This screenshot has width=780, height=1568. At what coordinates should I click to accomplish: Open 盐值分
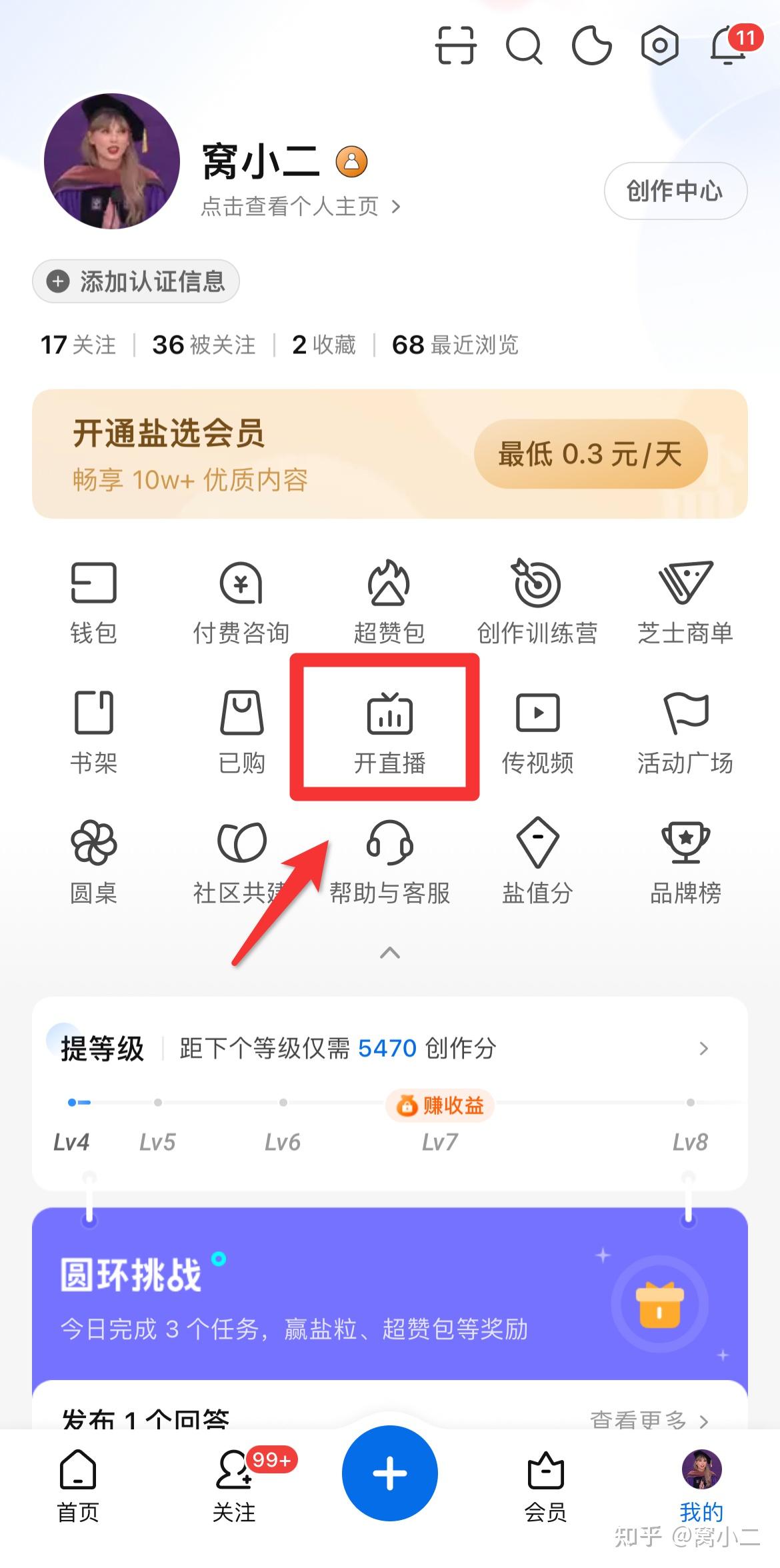coord(537,861)
